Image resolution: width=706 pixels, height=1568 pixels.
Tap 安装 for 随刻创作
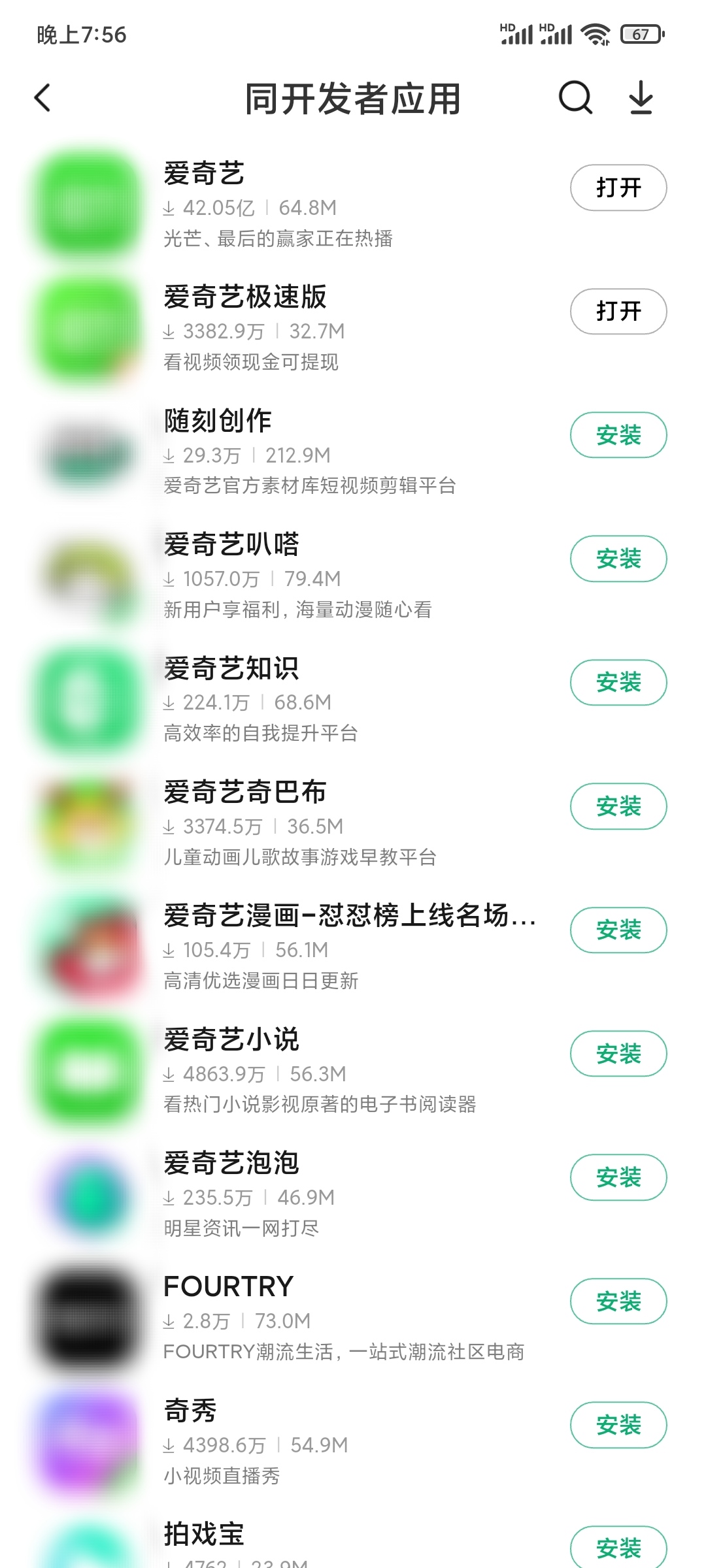(618, 434)
